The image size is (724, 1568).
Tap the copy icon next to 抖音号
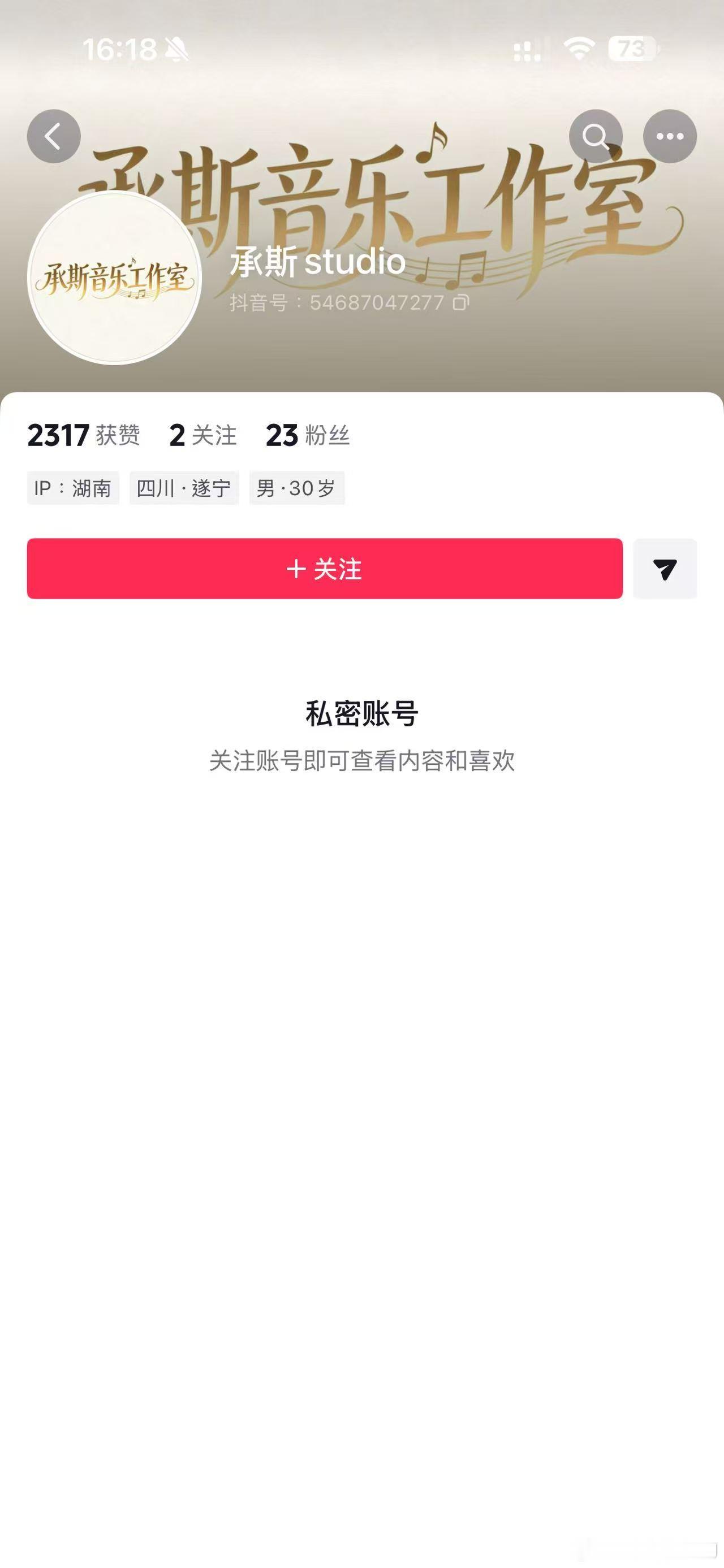point(462,302)
